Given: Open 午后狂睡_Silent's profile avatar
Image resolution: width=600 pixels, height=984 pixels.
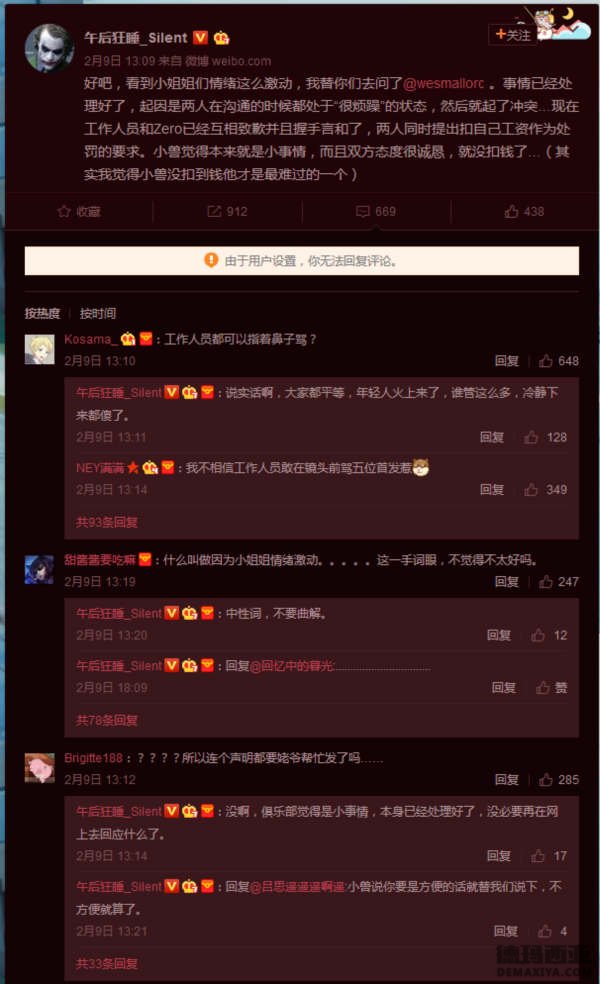Looking at the screenshot, I should [x=45, y=44].
